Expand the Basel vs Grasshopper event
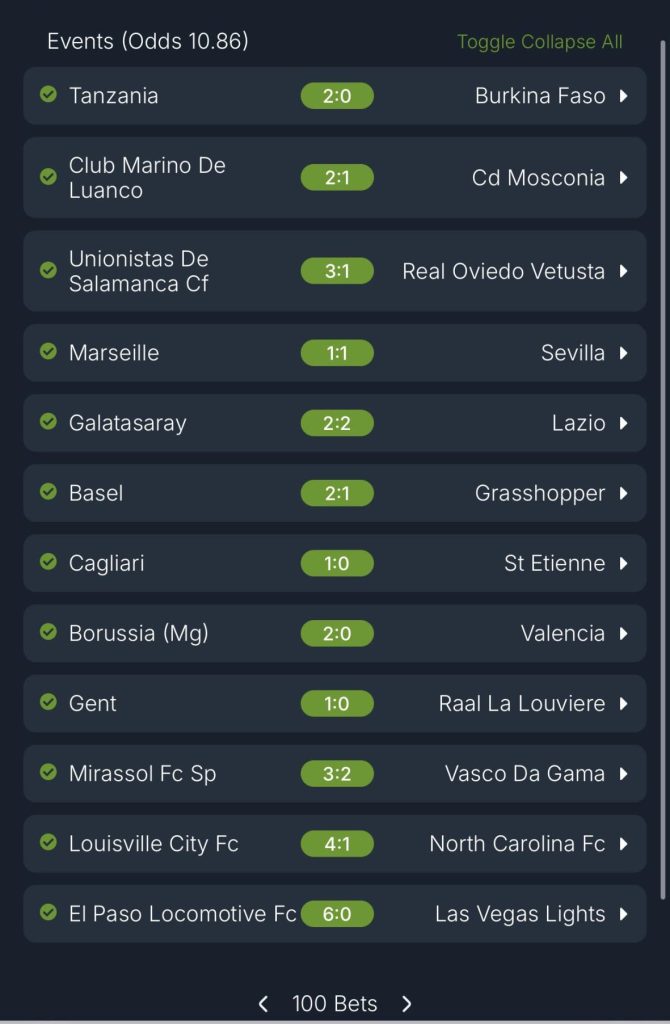670x1024 pixels. tap(623, 493)
